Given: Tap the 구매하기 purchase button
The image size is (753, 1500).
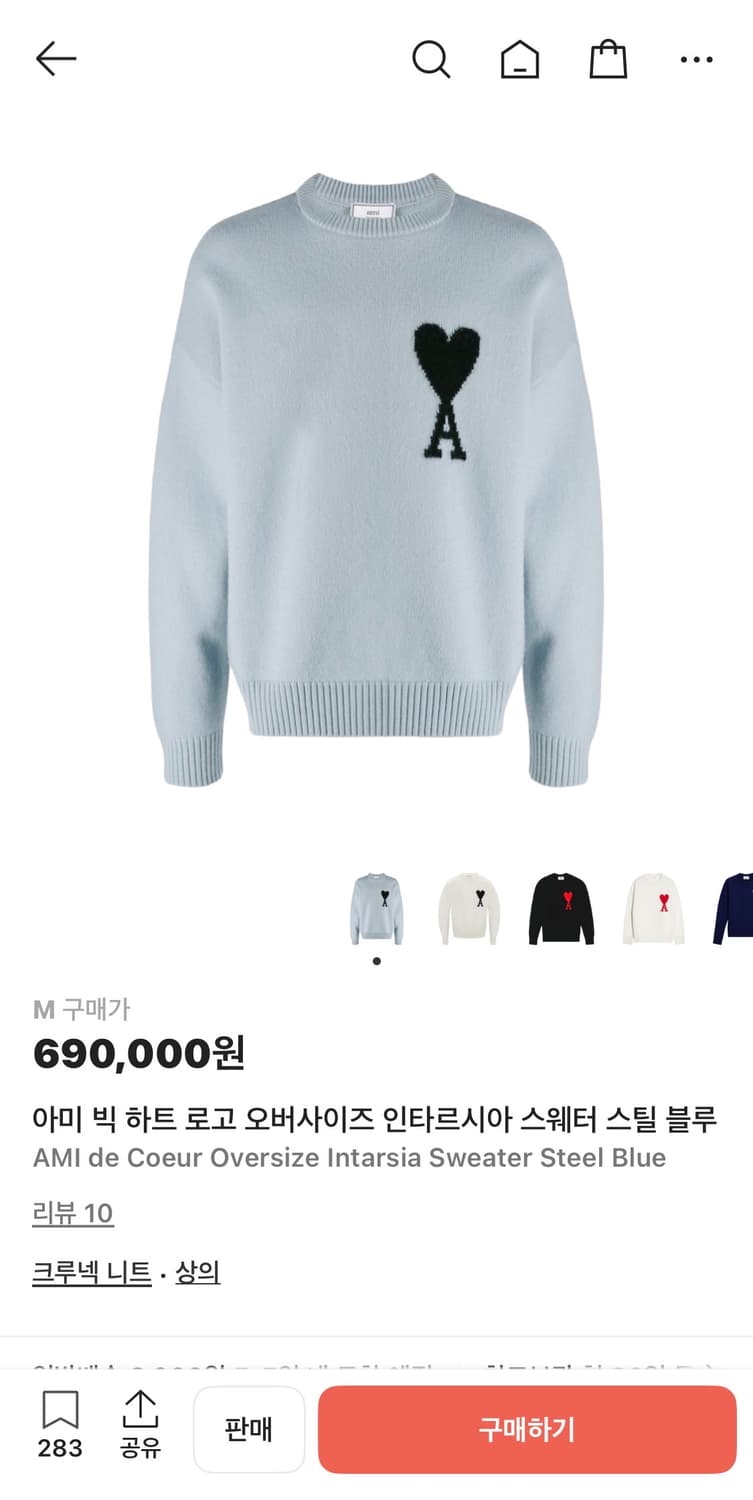Looking at the screenshot, I should click(527, 1428).
